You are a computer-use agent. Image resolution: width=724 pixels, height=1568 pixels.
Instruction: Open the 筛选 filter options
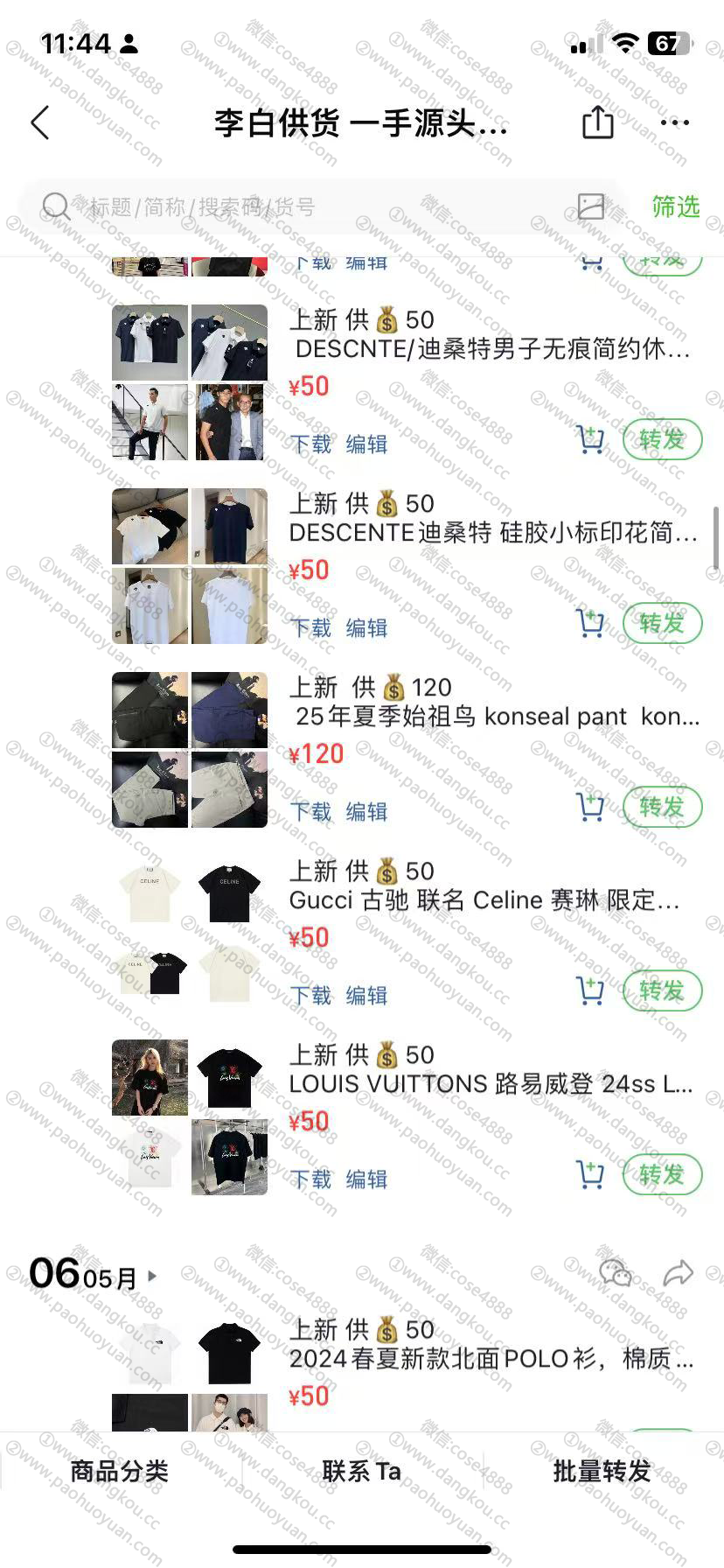pos(675,207)
